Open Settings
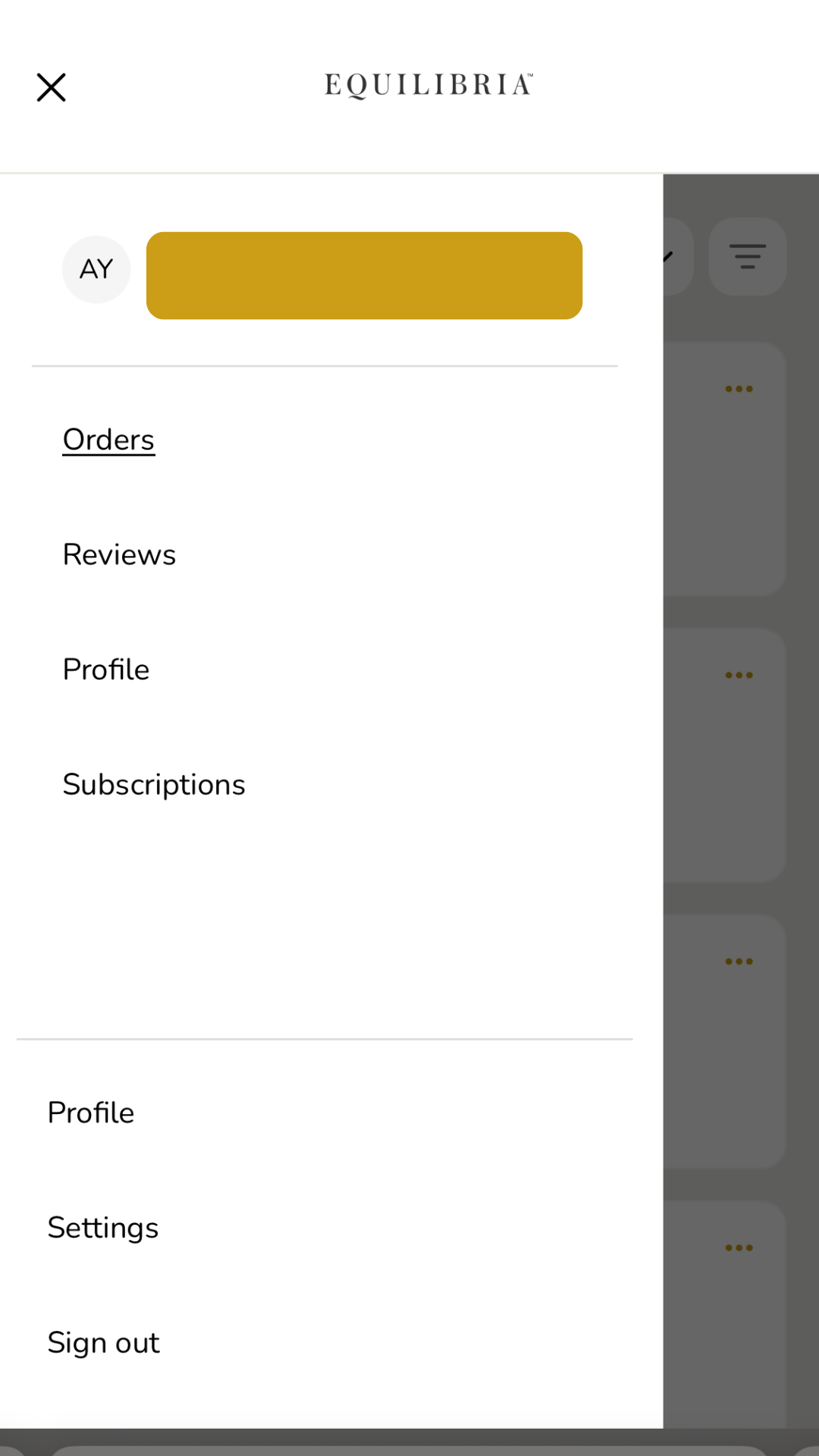Image resolution: width=819 pixels, height=1456 pixels. (x=103, y=1228)
